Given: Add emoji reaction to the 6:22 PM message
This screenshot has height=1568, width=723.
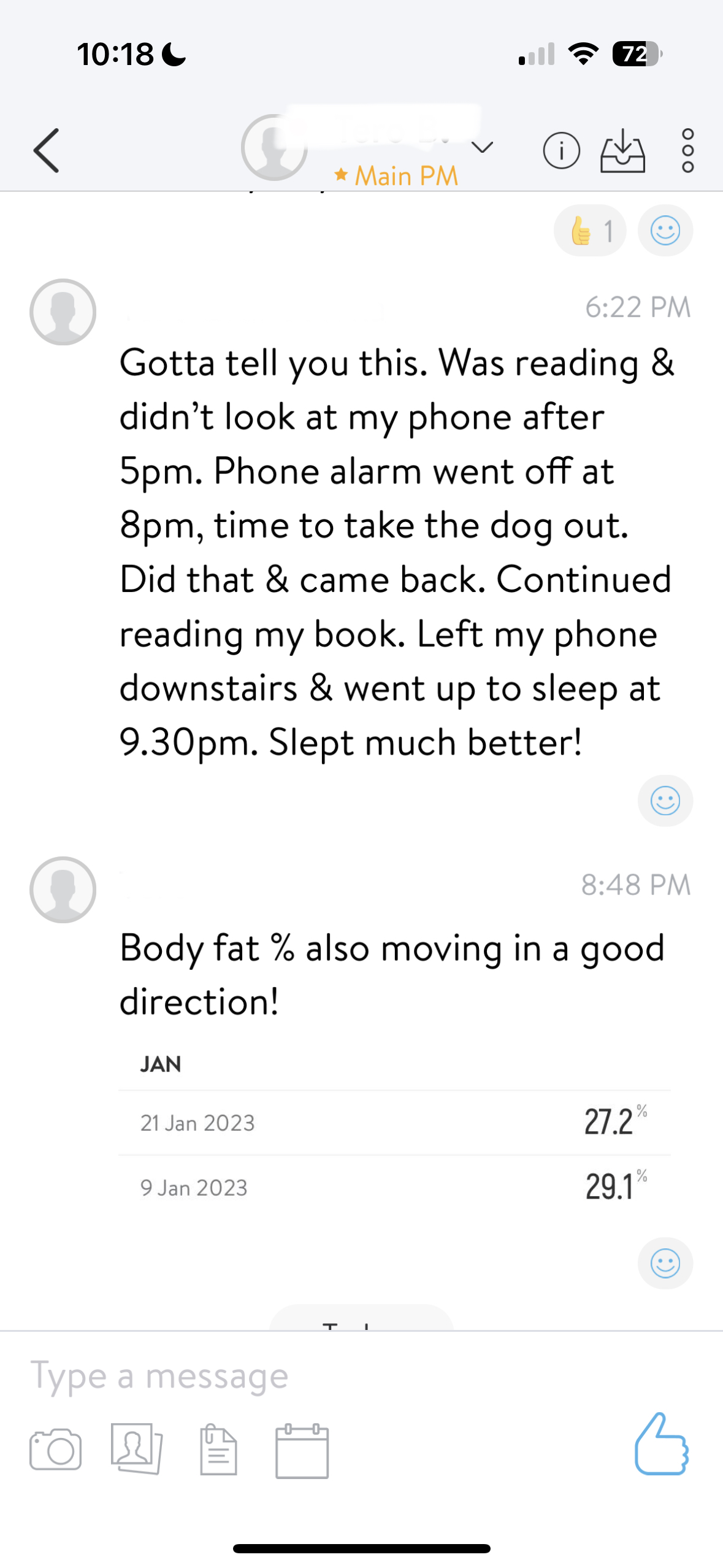Looking at the screenshot, I should [665, 801].
